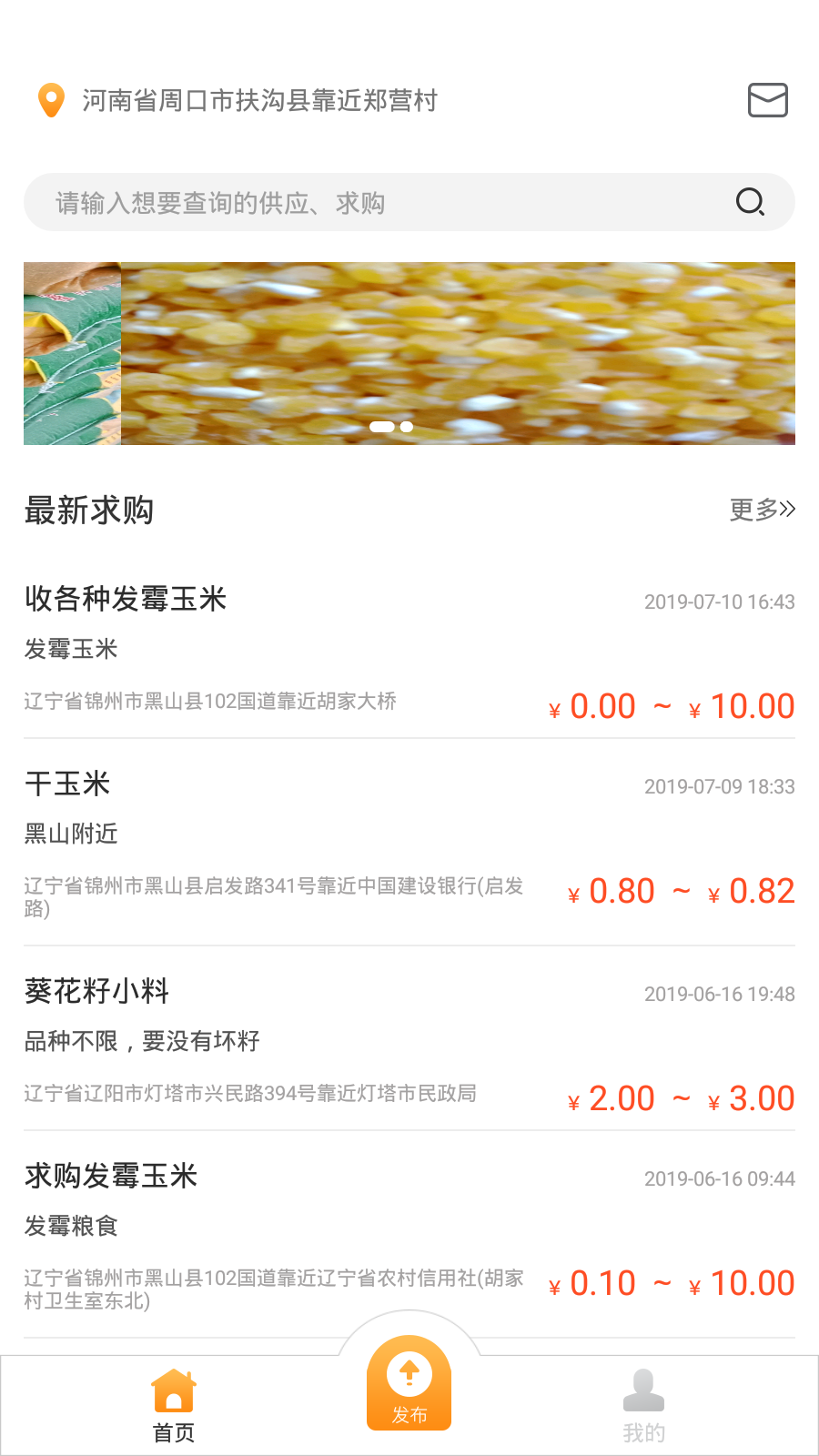Open the messages envelope icon
819x1456 pixels.
[767, 100]
